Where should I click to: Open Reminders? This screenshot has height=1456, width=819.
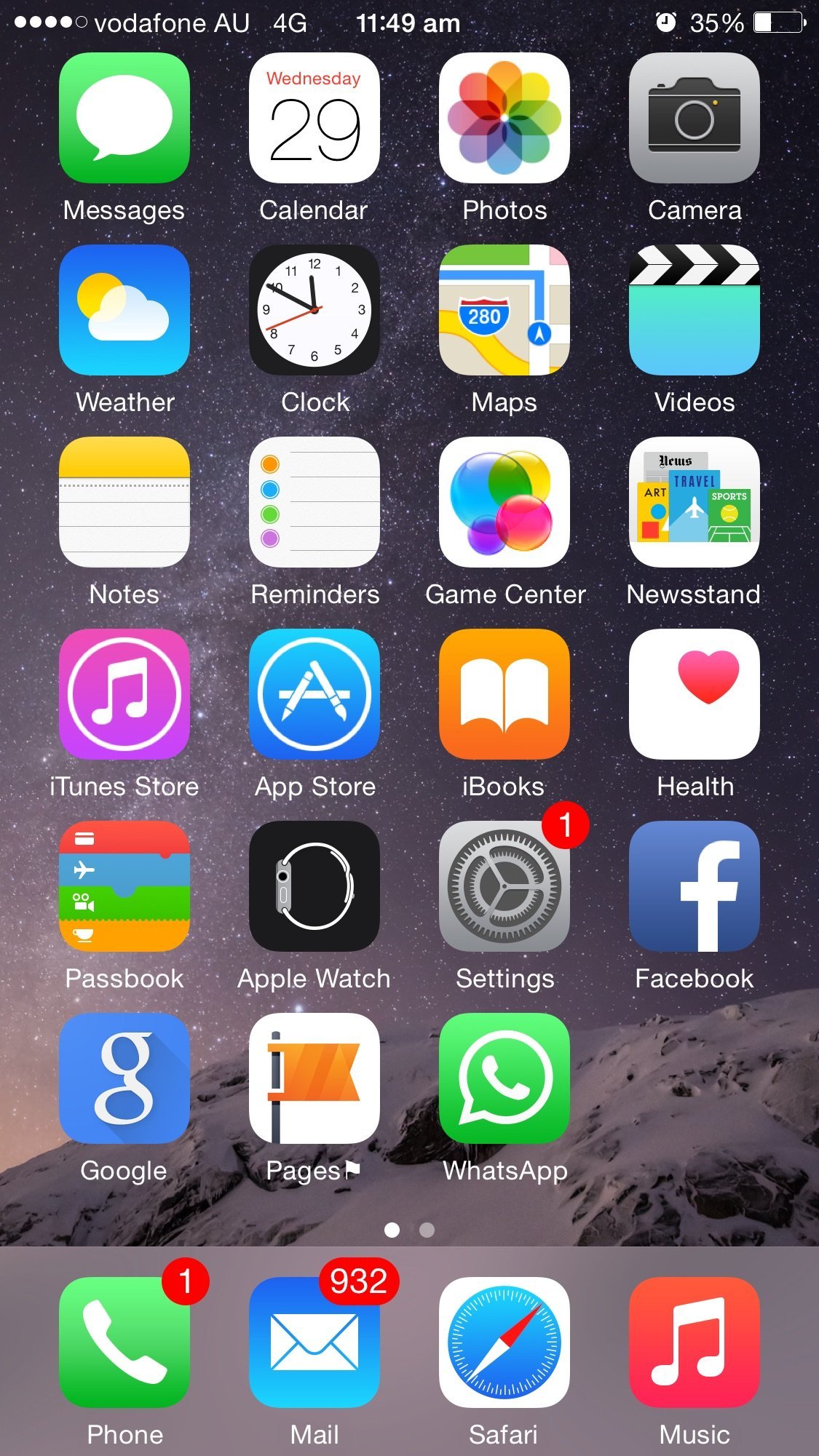pyautogui.click(x=314, y=502)
